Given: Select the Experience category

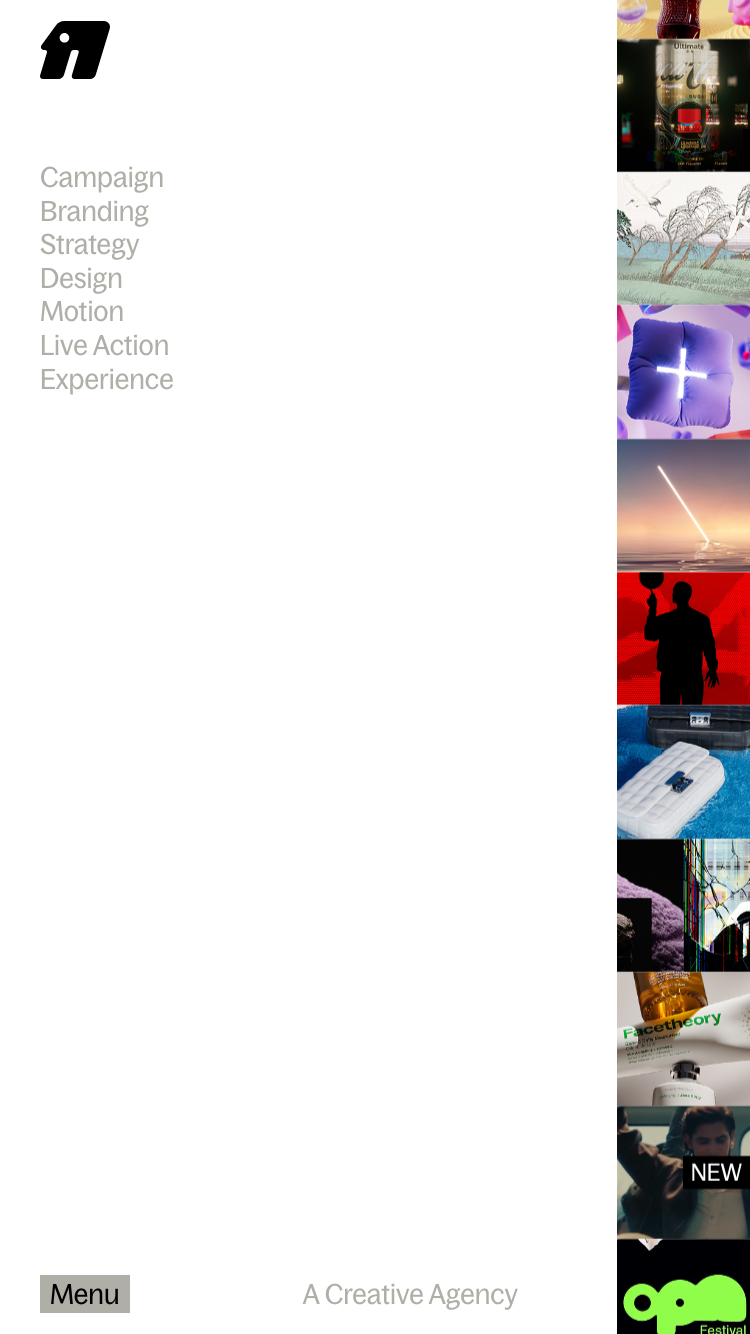Looking at the screenshot, I should coord(106,380).
